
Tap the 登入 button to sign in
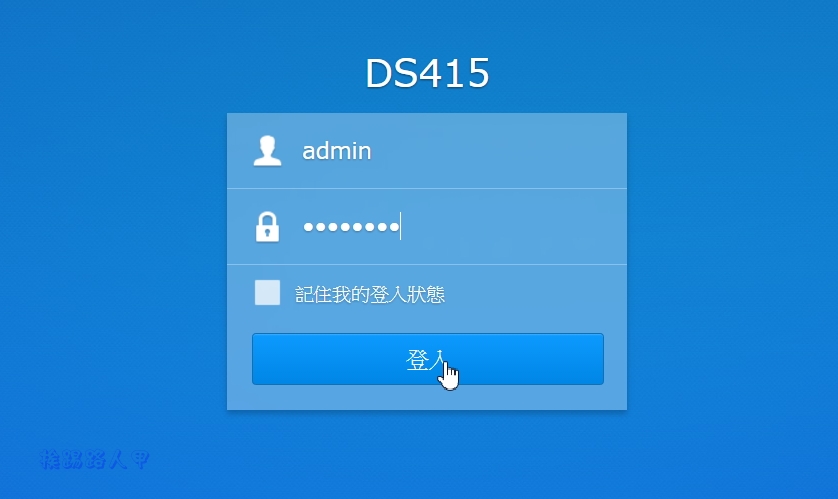(x=427, y=359)
